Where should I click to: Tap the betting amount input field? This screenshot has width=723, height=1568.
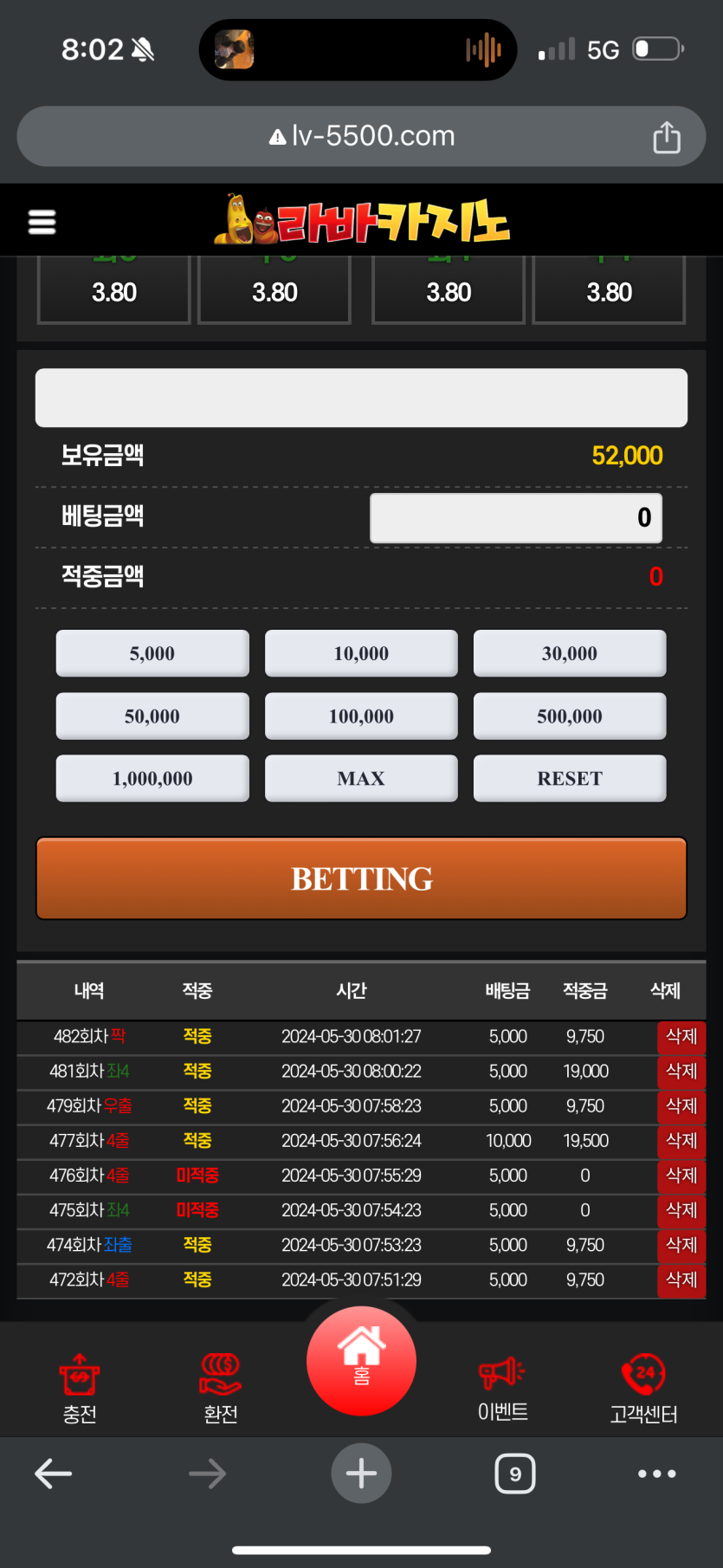coord(516,518)
